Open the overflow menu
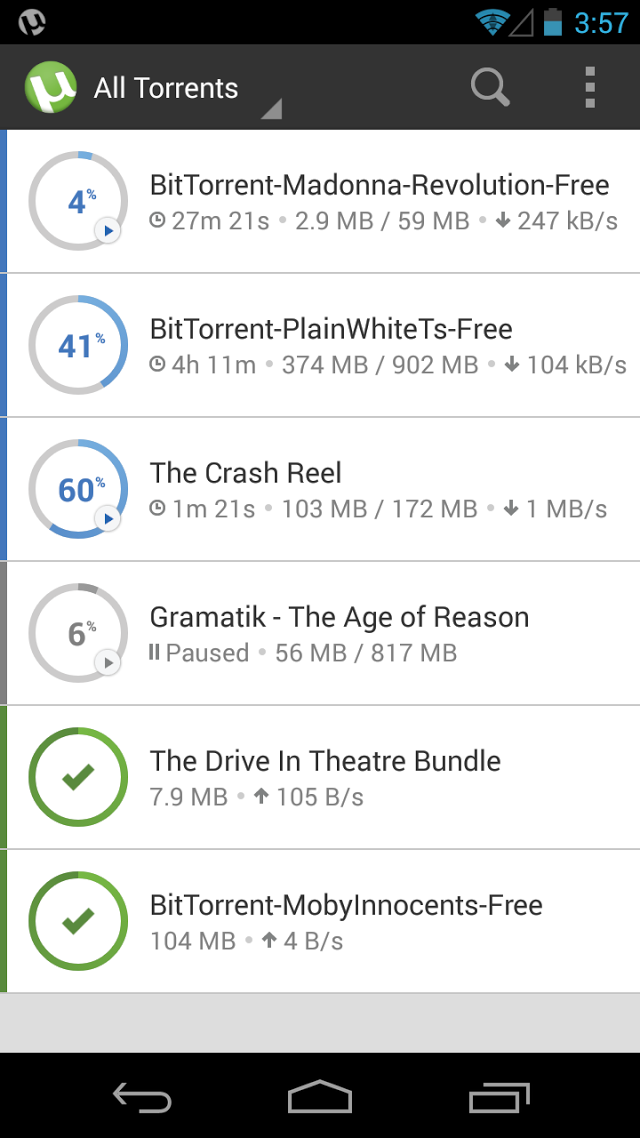Image resolution: width=640 pixels, height=1138 pixels. pyautogui.click(x=590, y=88)
